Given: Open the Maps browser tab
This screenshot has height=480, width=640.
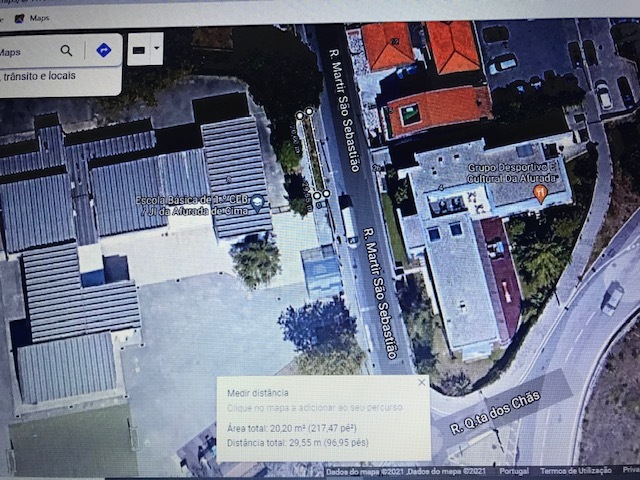Looking at the screenshot, I should [x=38, y=18].
